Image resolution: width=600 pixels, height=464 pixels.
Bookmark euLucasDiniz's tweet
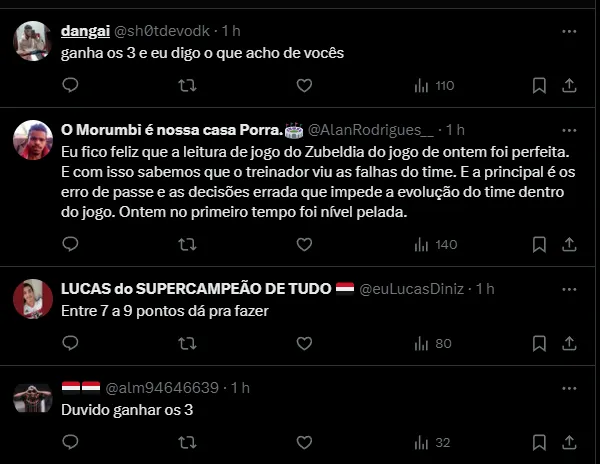point(539,343)
